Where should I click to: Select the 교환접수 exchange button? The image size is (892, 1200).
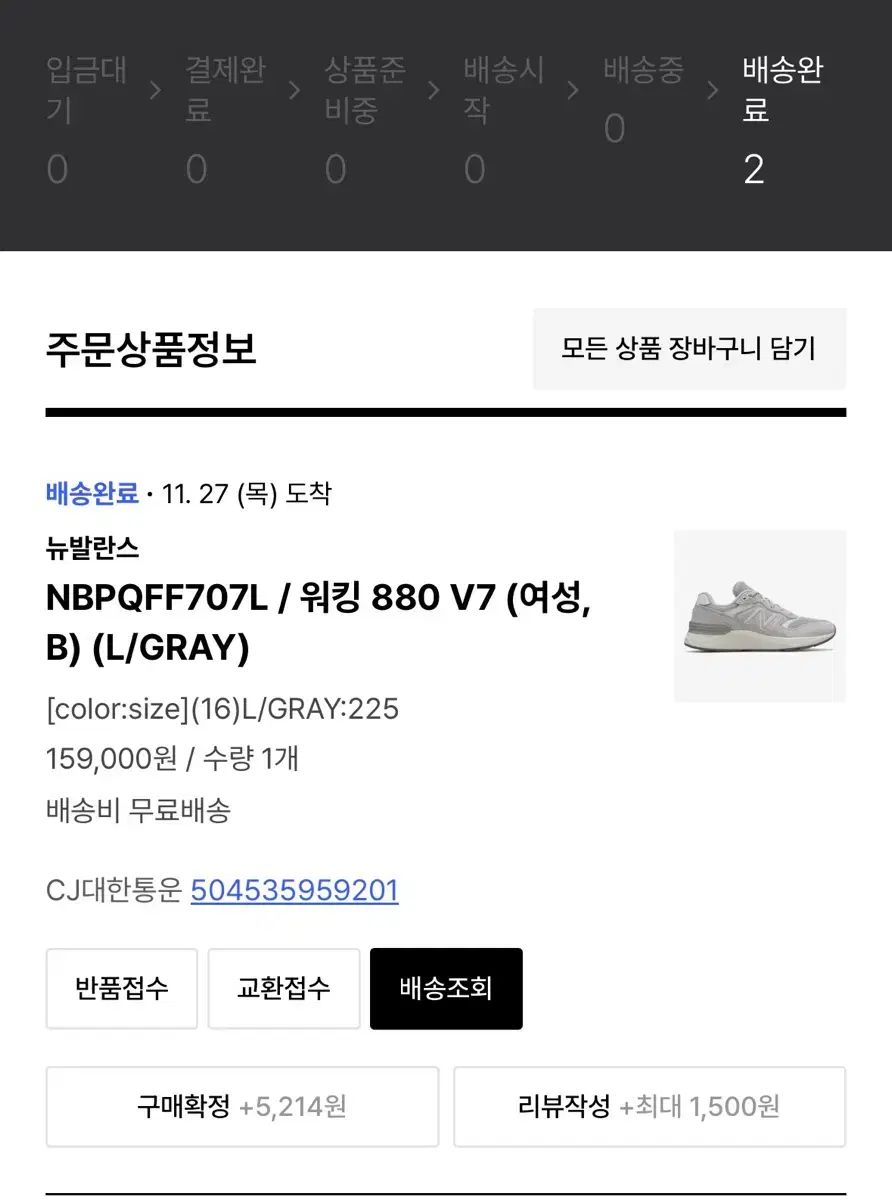(x=283, y=988)
